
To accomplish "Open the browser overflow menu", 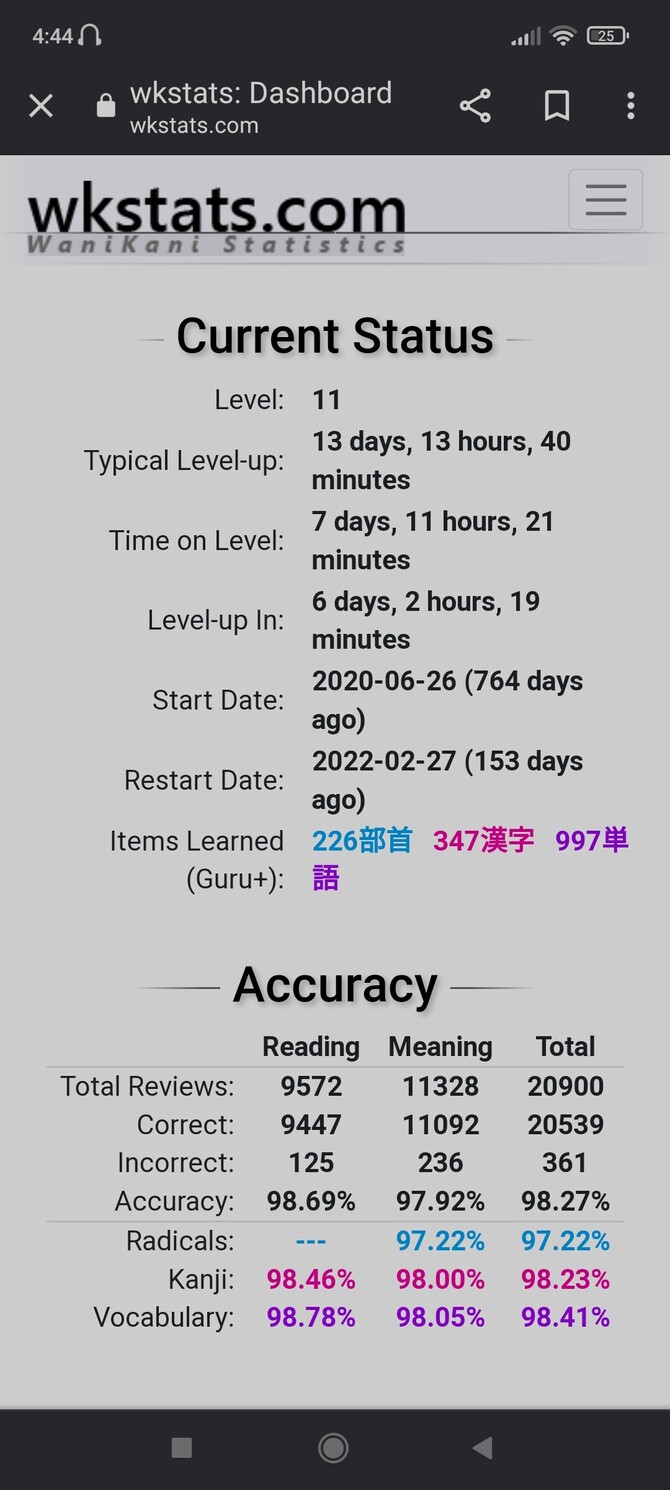I will 630,106.
